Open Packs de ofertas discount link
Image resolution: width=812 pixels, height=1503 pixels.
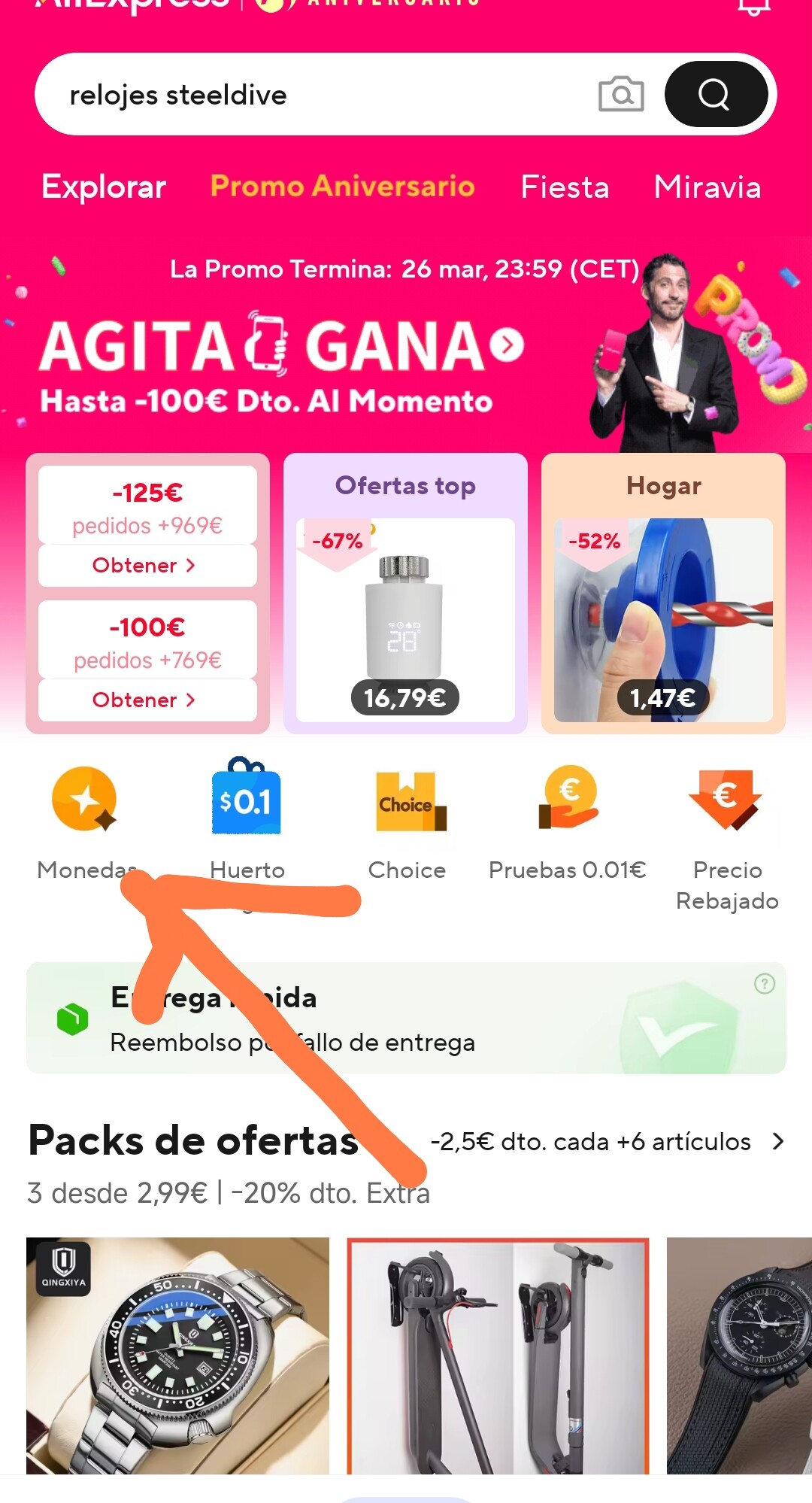click(x=606, y=1142)
